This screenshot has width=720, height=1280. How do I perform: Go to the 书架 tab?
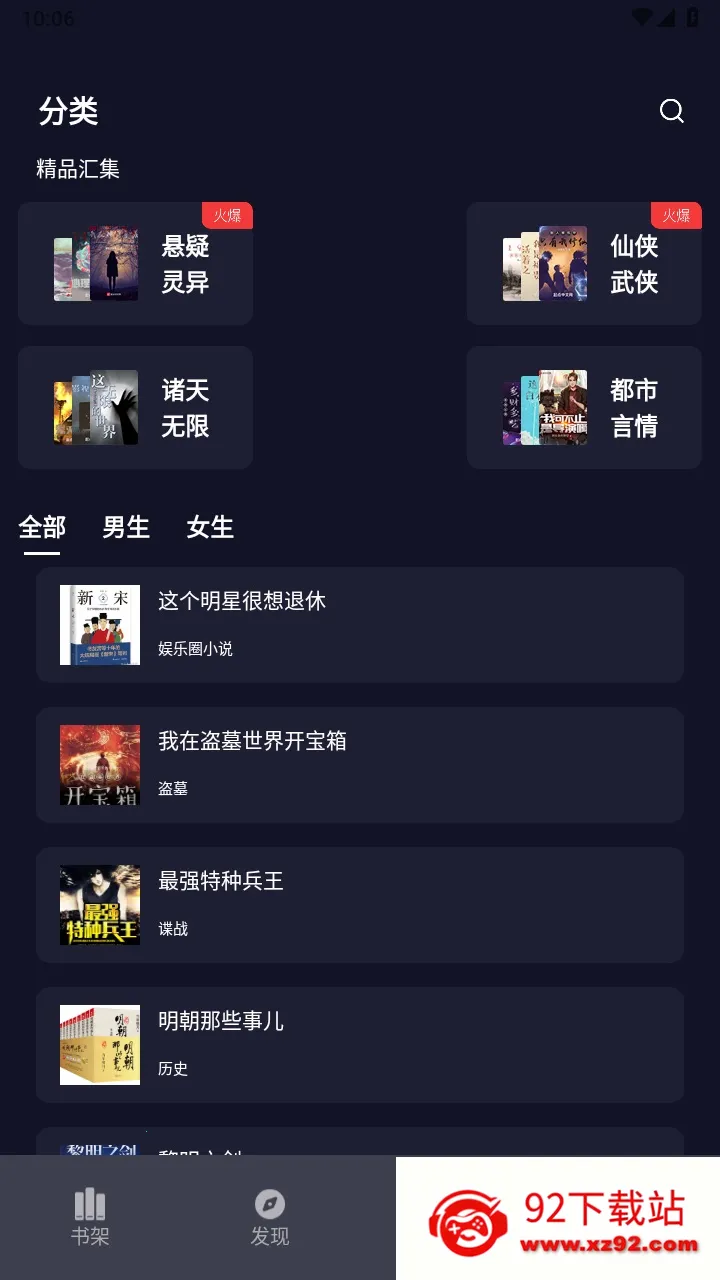(90, 1218)
